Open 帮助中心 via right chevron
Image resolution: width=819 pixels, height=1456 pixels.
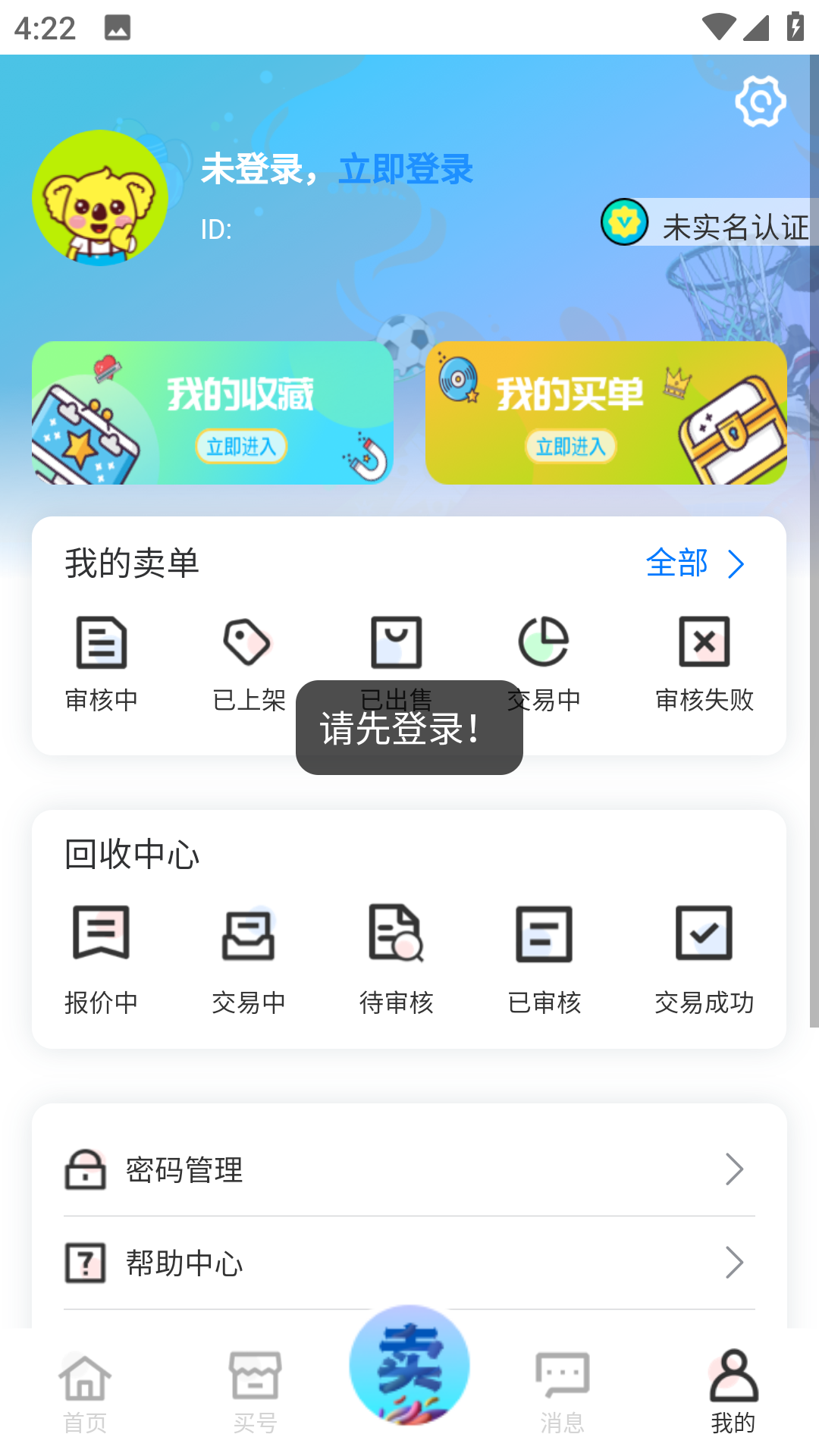733,1263
